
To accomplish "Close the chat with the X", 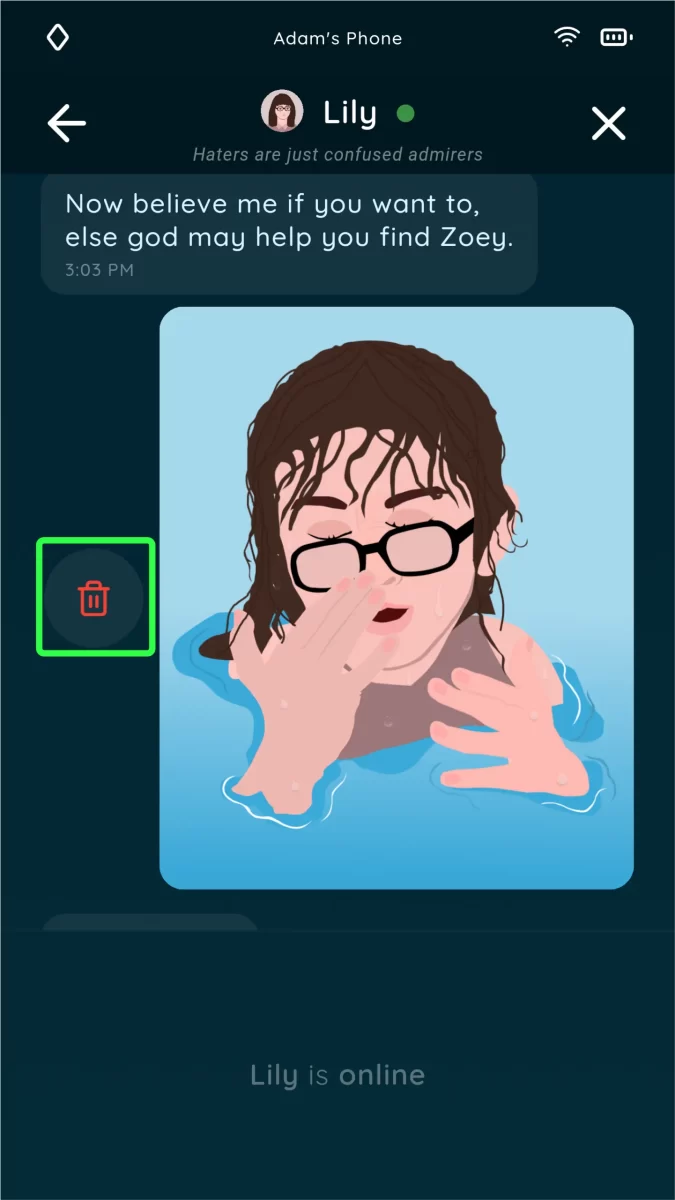I will (x=608, y=123).
